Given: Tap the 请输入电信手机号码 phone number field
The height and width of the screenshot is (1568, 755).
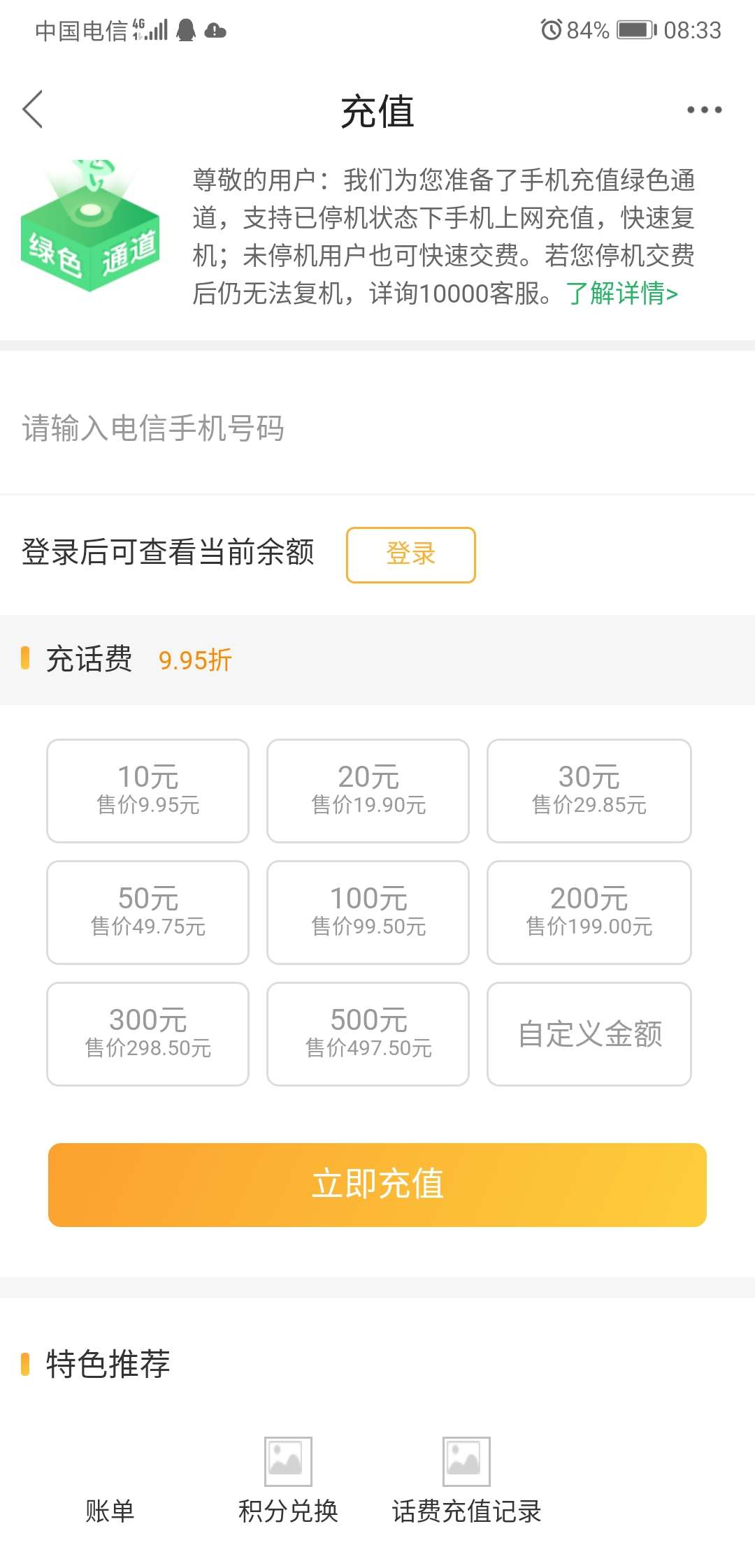Looking at the screenshot, I should click(x=377, y=428).
